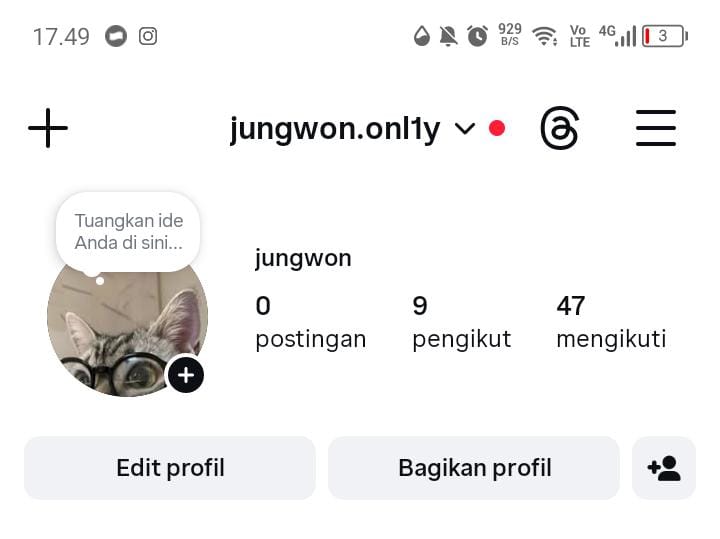View the 47 mengikuti list

click(610, 322)
